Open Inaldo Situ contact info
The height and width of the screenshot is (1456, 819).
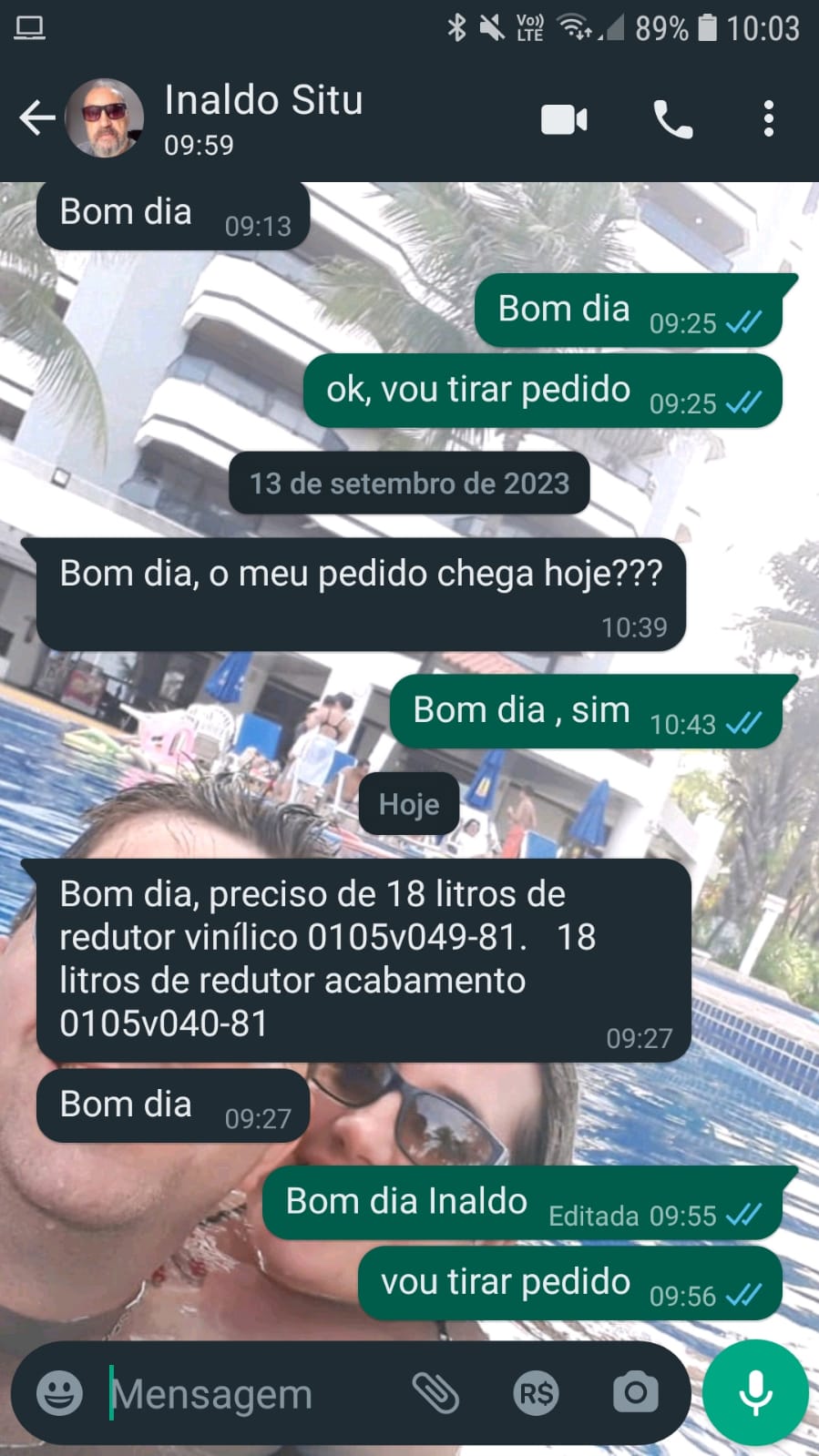coord(264,118)
